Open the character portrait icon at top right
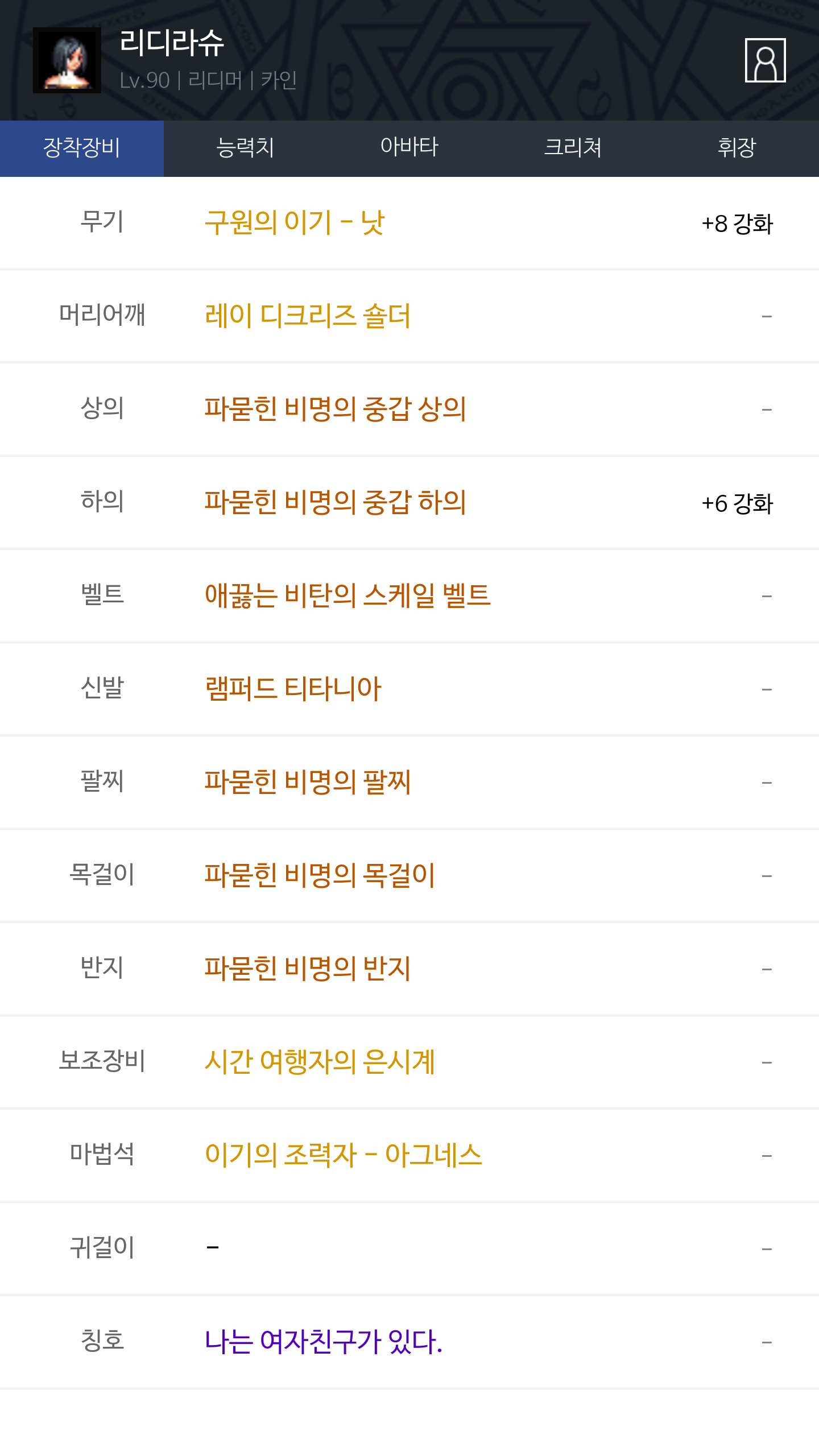 click(x=765, y=60)
